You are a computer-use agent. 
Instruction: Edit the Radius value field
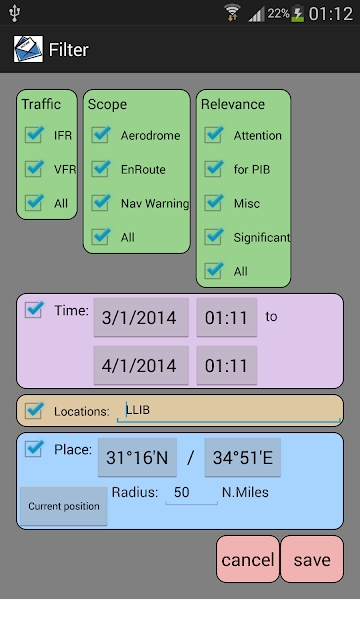191,493
